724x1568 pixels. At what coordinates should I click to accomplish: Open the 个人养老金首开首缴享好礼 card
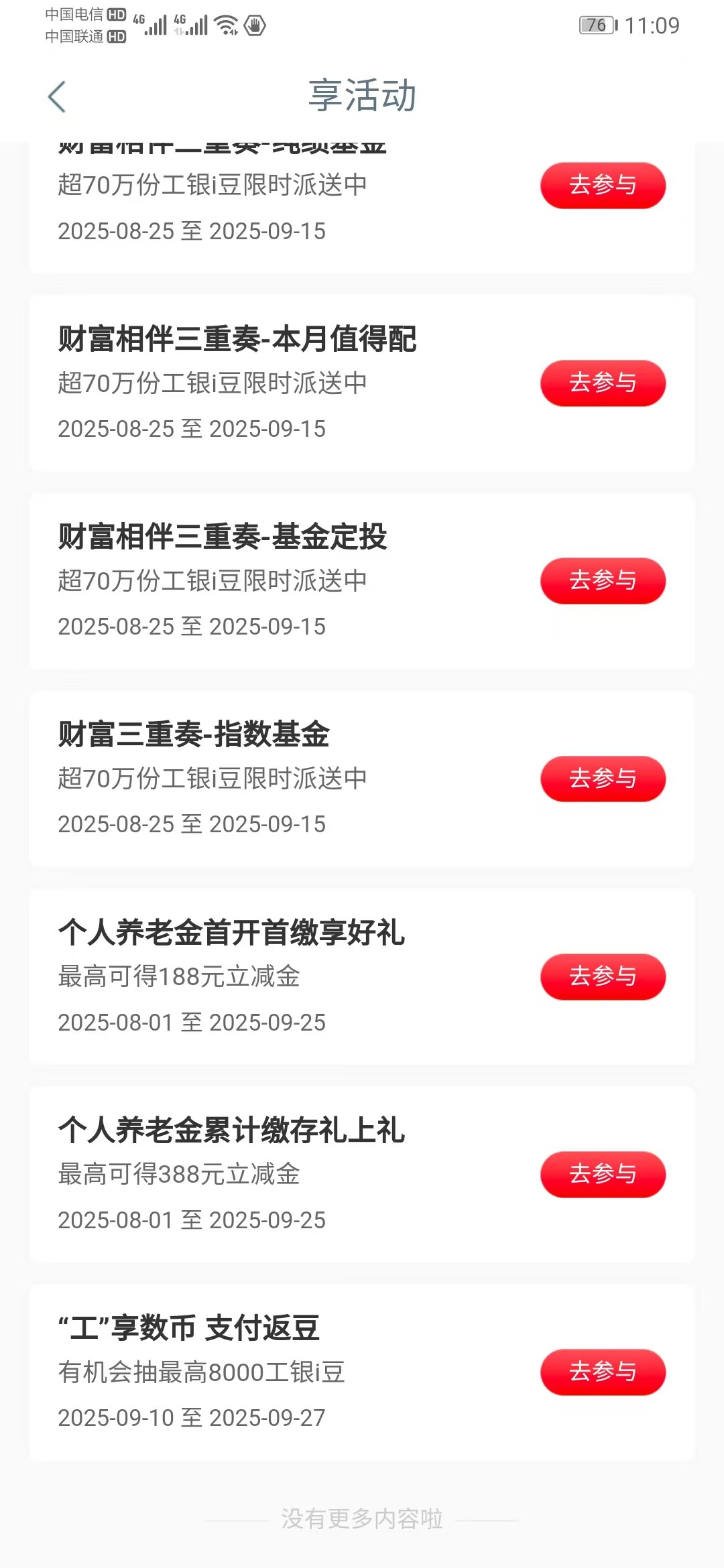(x=362, y=976)
